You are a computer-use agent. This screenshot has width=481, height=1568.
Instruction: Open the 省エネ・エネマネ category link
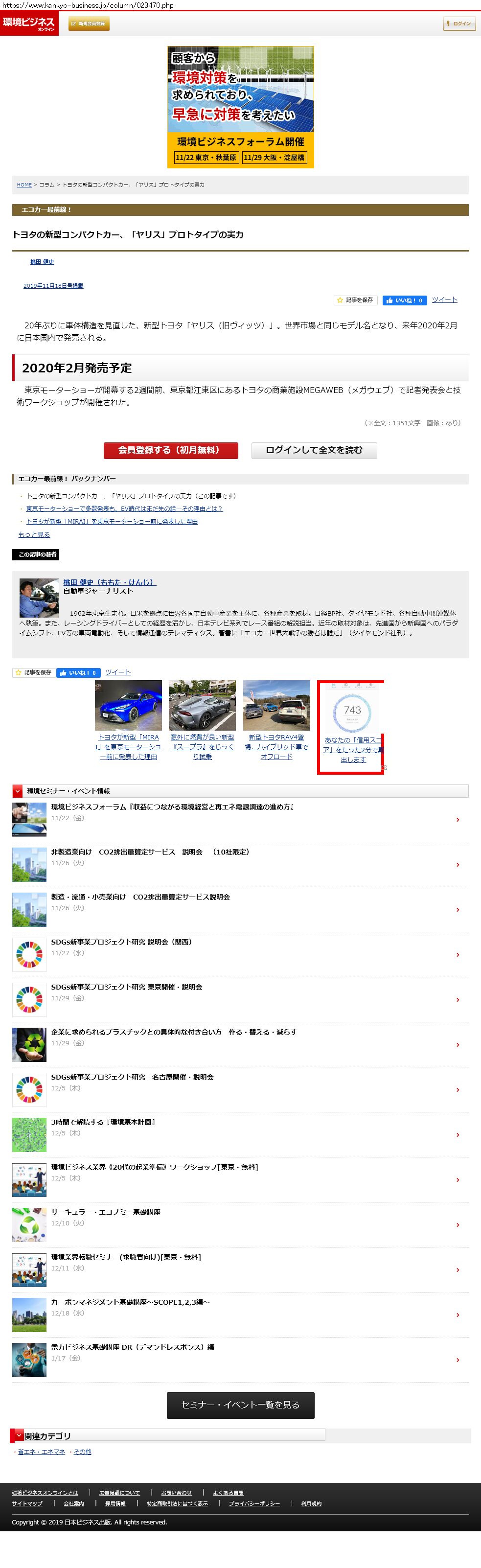click(42, 1451)
